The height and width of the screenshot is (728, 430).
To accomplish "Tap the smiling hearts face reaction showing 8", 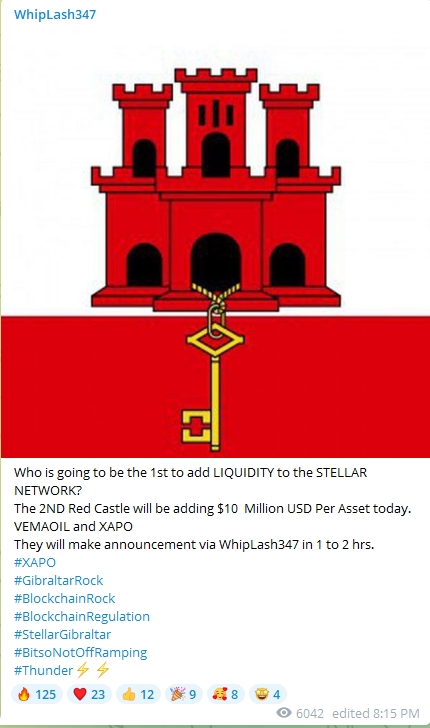I will point(226,695).
